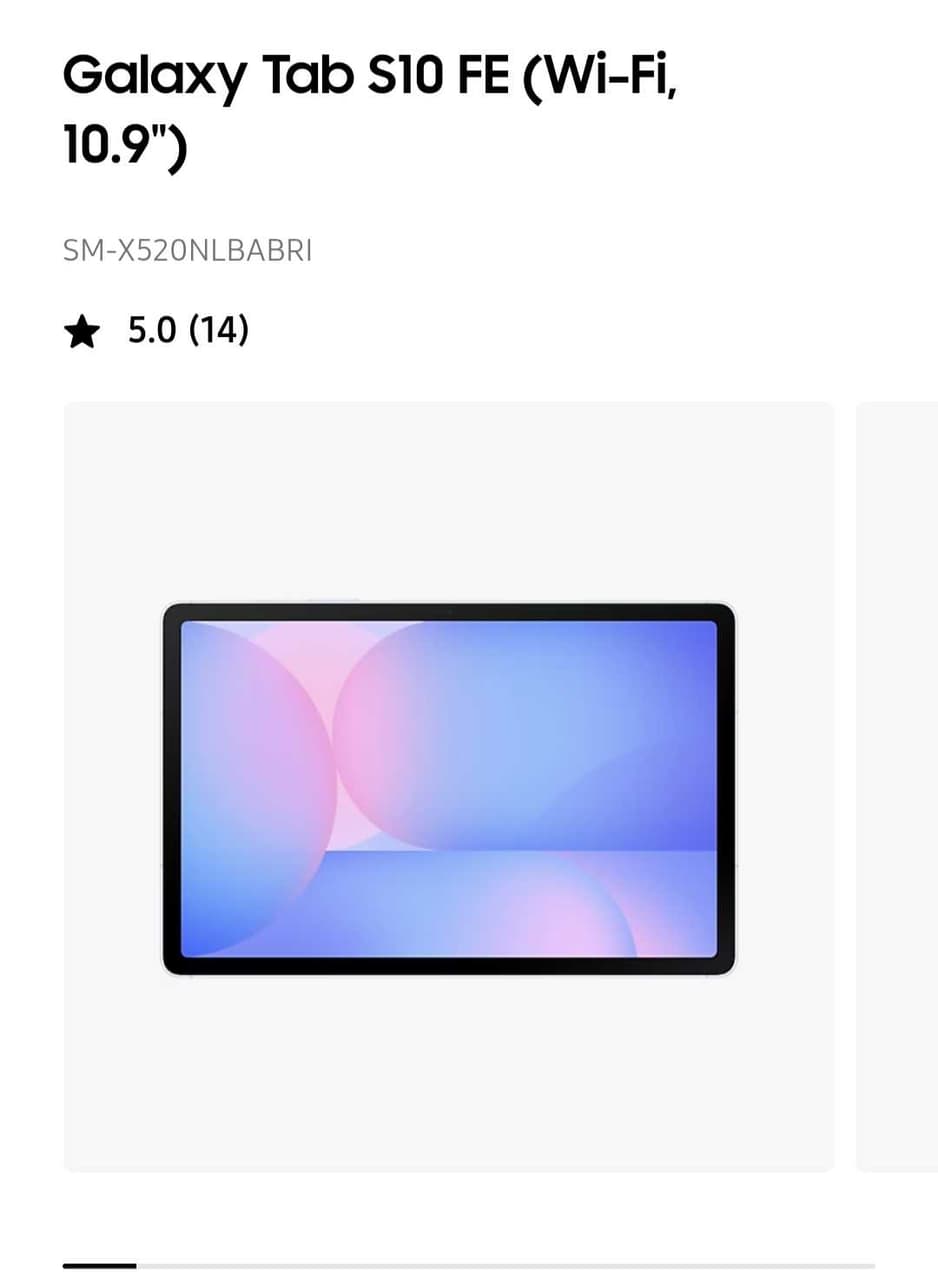
Task: Open the 5.0 star rating reviews
Action: pos(157,331)
